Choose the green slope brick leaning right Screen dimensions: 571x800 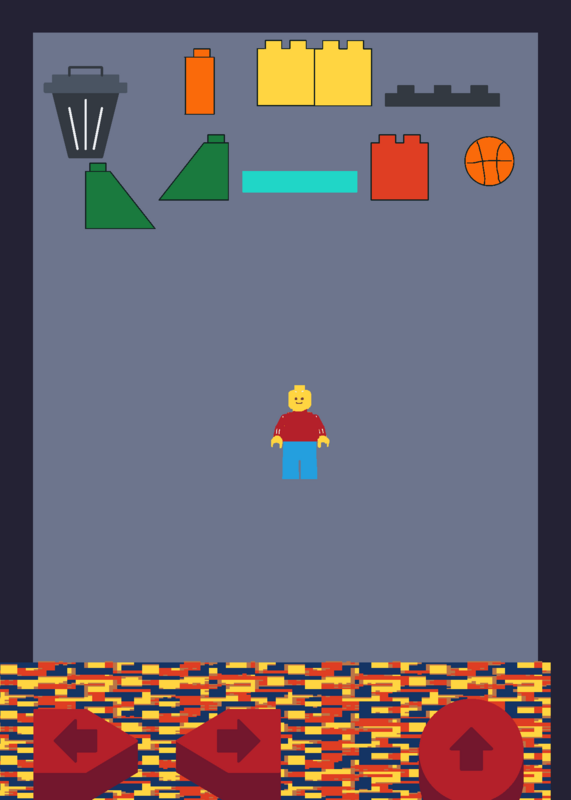(120, 196)
